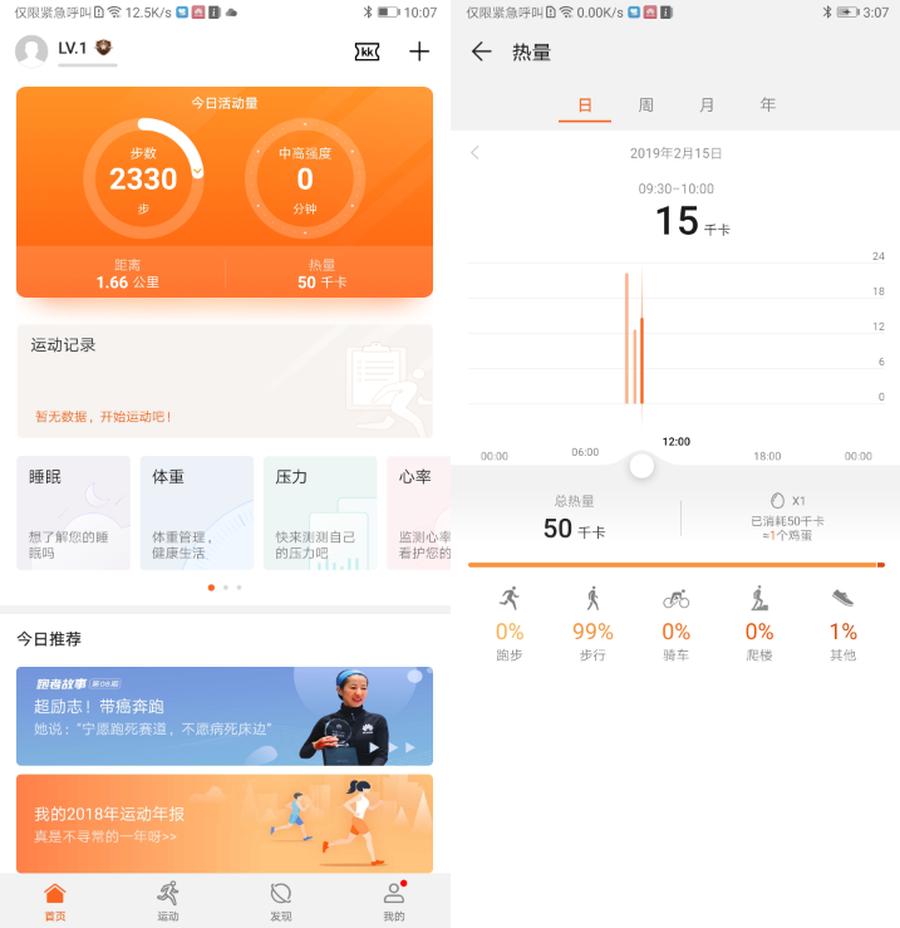Select the 年 year tab
900x928 pixels.
click(768, 105)
